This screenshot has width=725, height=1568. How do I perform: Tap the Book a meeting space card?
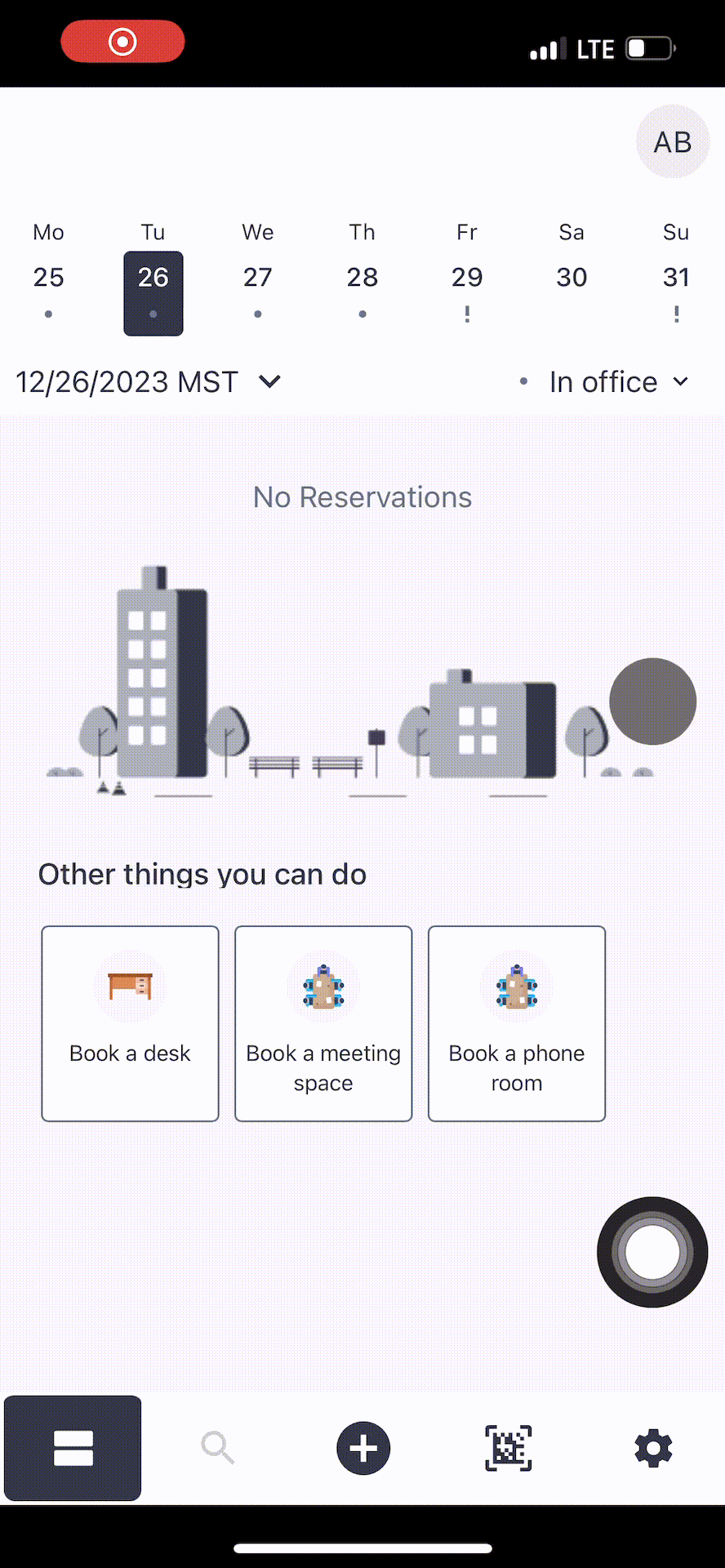coord(323,1023)
